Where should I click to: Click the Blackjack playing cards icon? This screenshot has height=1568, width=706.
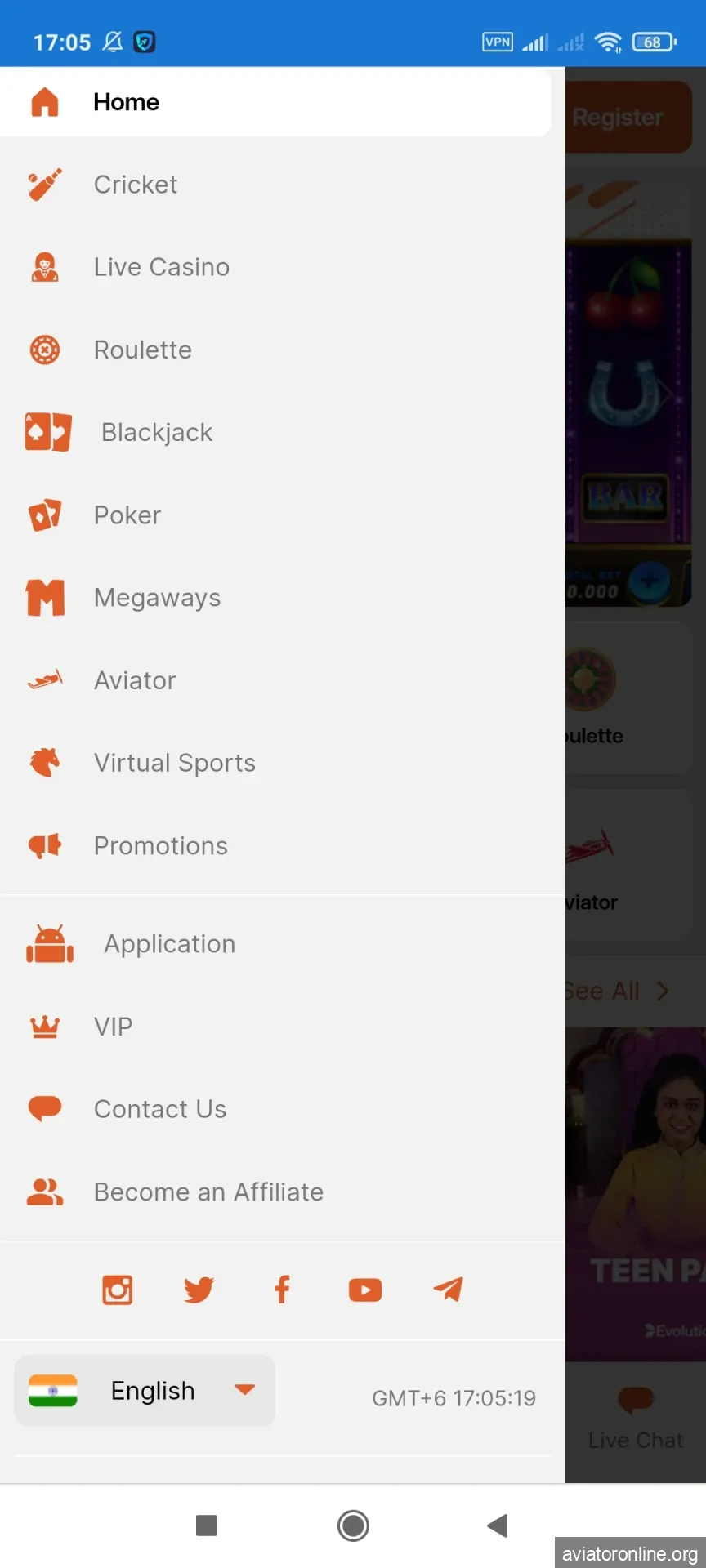pyautogui.click(x=48, y=432)
